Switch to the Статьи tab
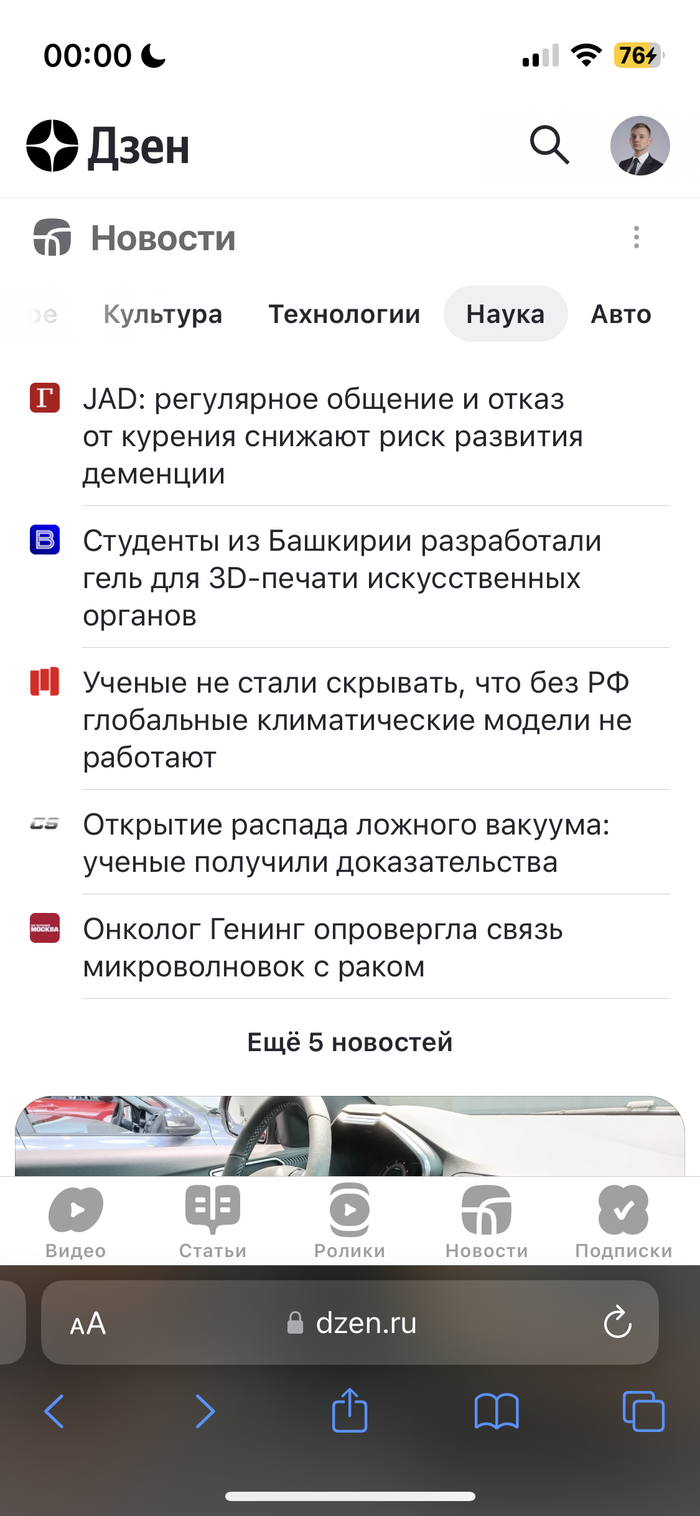The image size is (700, 1516). click(x=212, y=1222)
